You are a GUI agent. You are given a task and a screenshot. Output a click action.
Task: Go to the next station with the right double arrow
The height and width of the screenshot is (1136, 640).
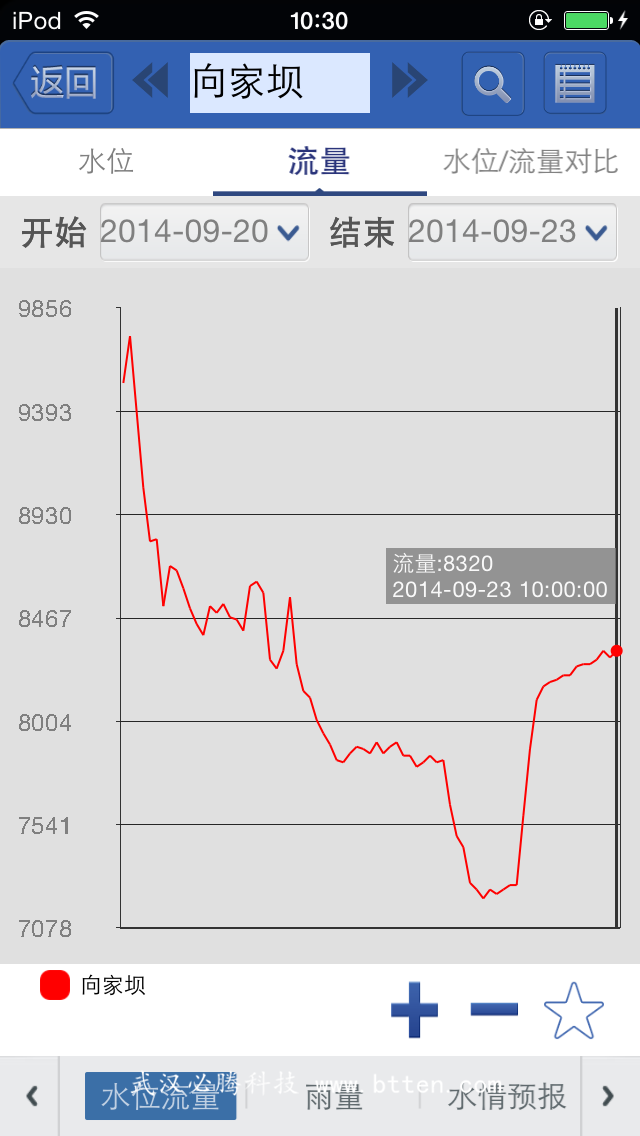pyautogui.click(x=410, y=80)
